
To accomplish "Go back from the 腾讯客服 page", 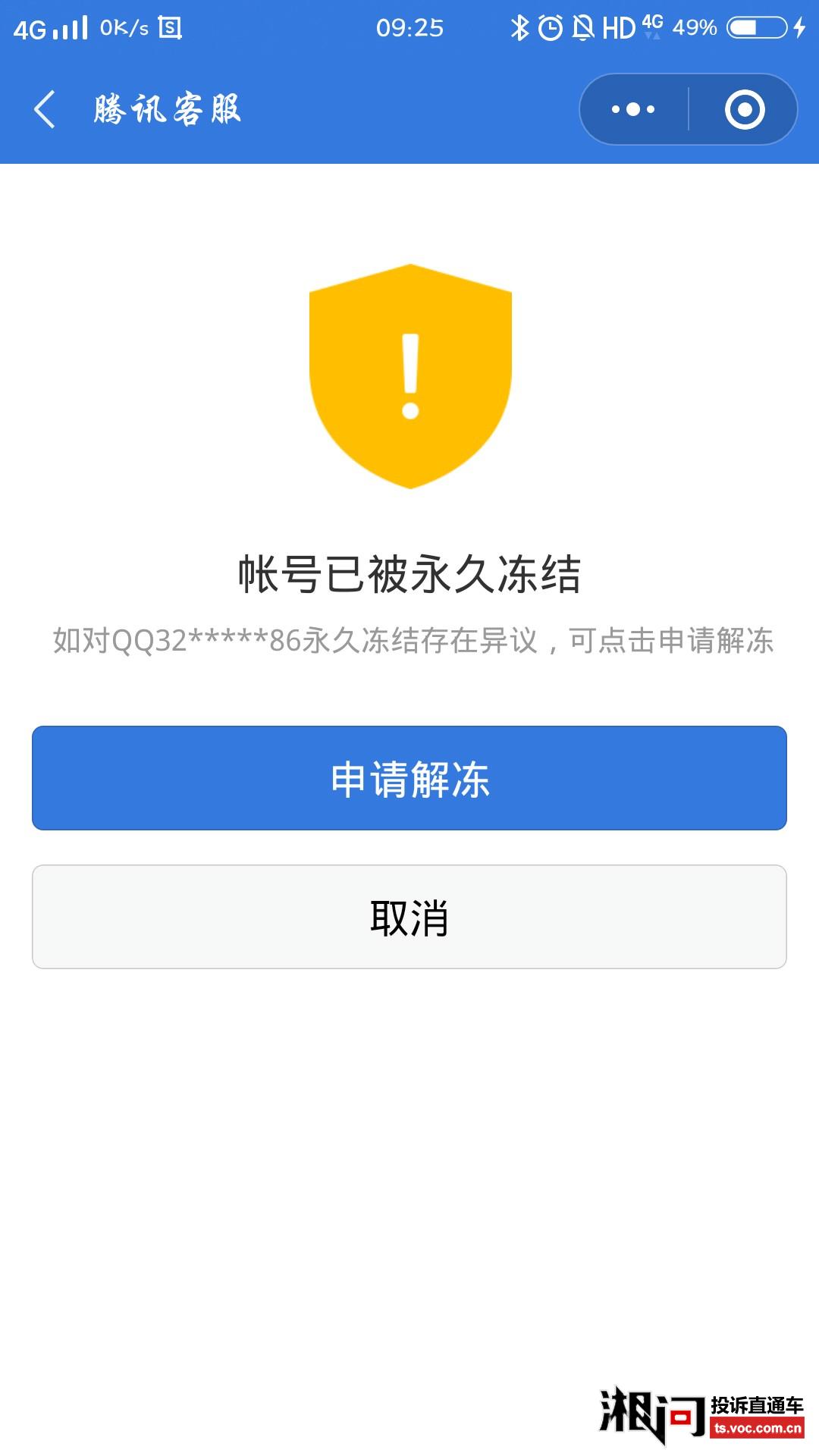I will (x=45, y=109).
